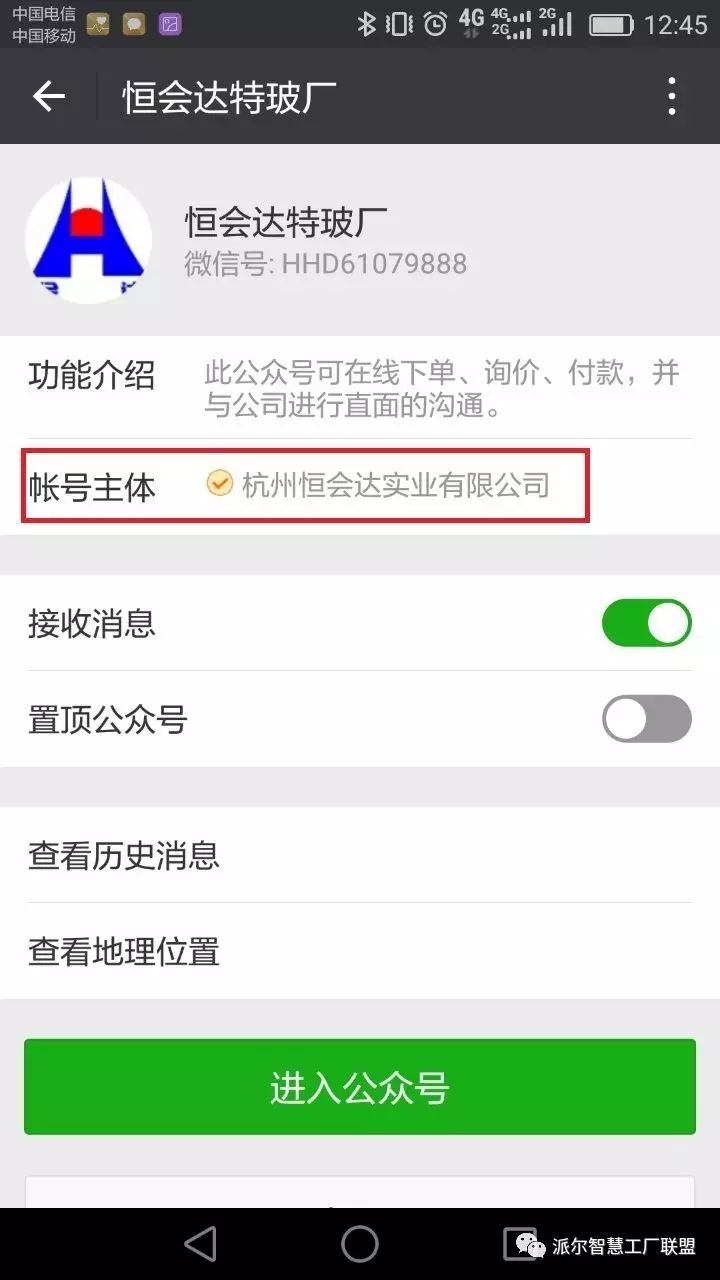This screenshot has width=720, height=1280.
Task: Tap the system home circle button
Action: click(360, 1243)
